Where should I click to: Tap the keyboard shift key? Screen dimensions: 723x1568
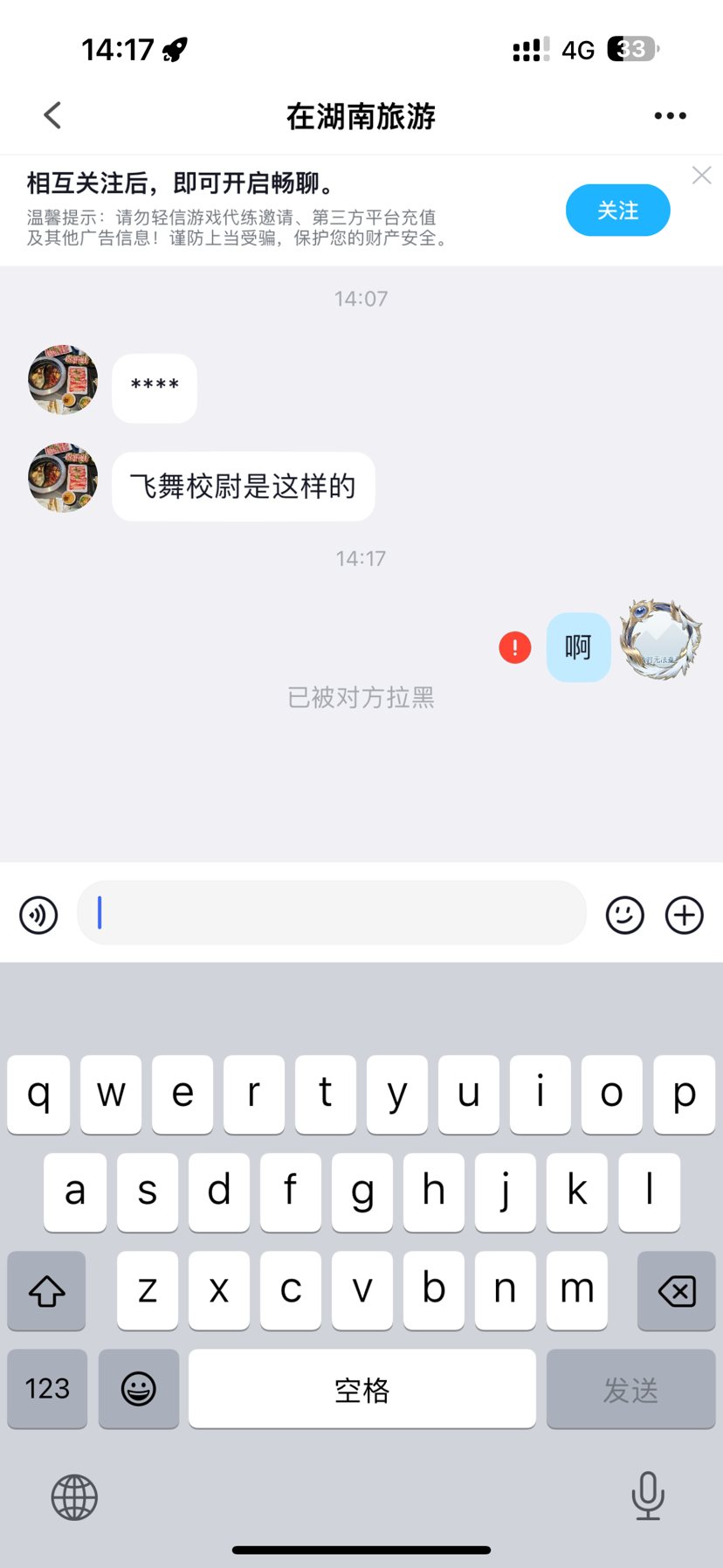click(47, 1290)
